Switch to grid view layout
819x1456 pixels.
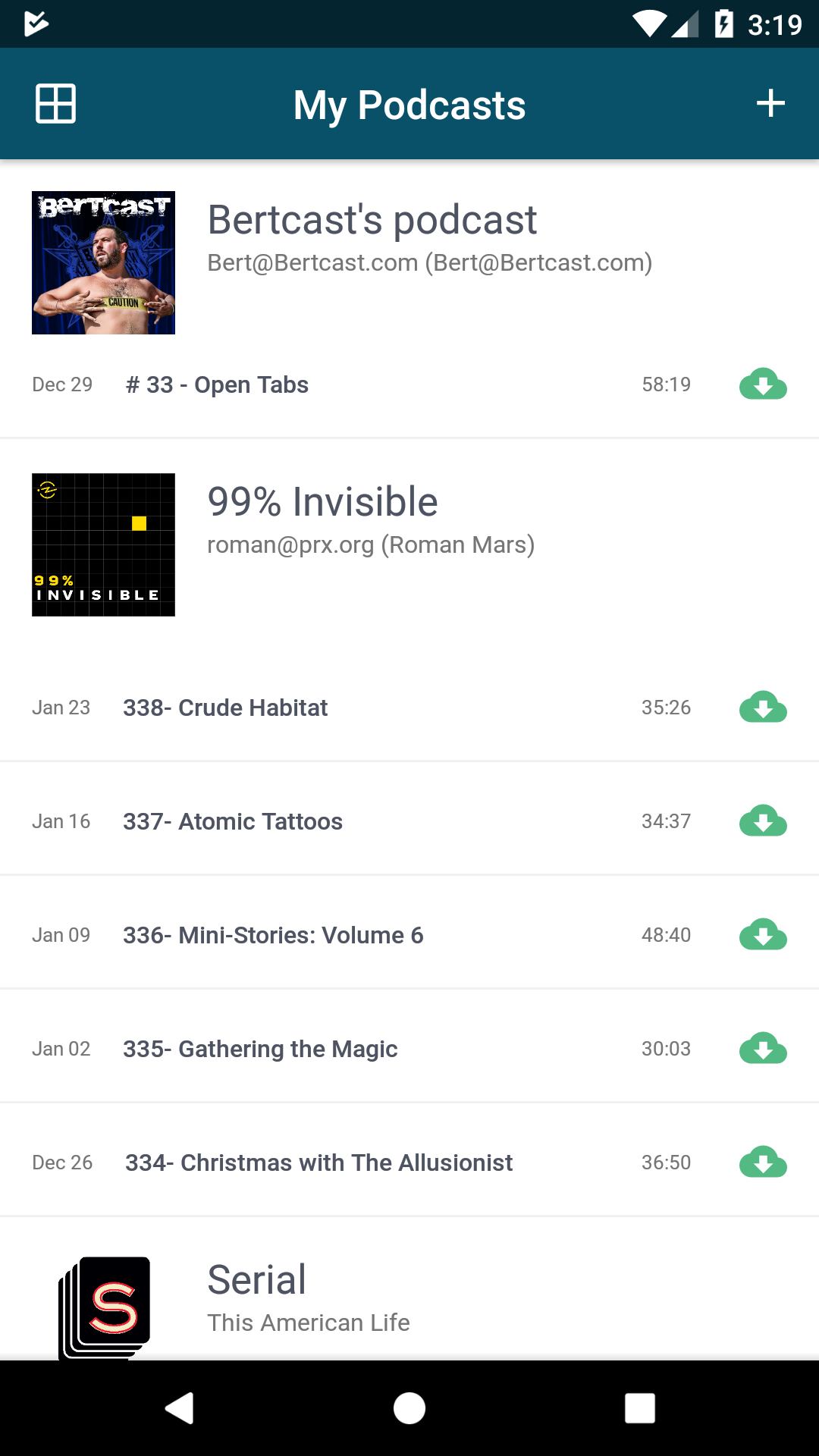(x=55, y=103)
